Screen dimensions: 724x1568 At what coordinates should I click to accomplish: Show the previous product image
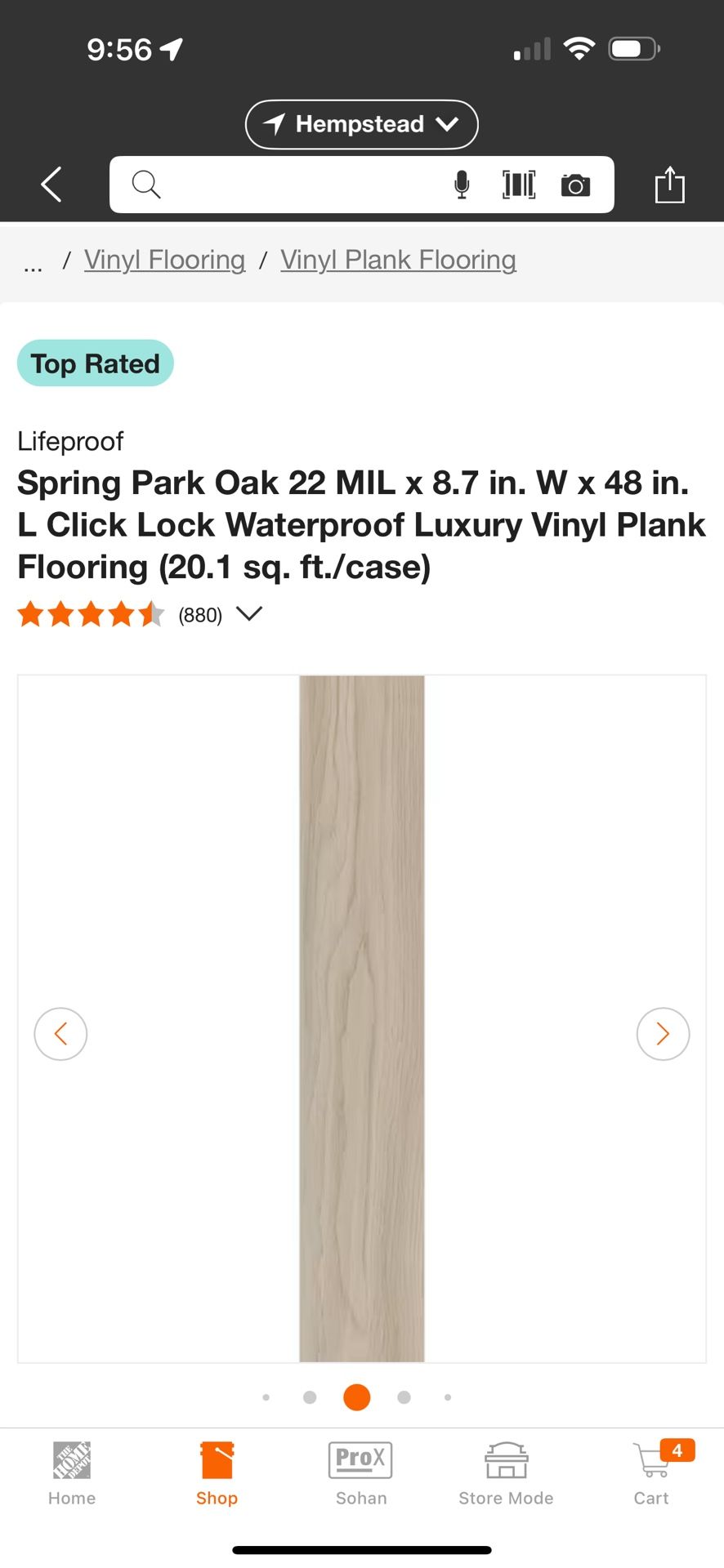coord(60,1034)
